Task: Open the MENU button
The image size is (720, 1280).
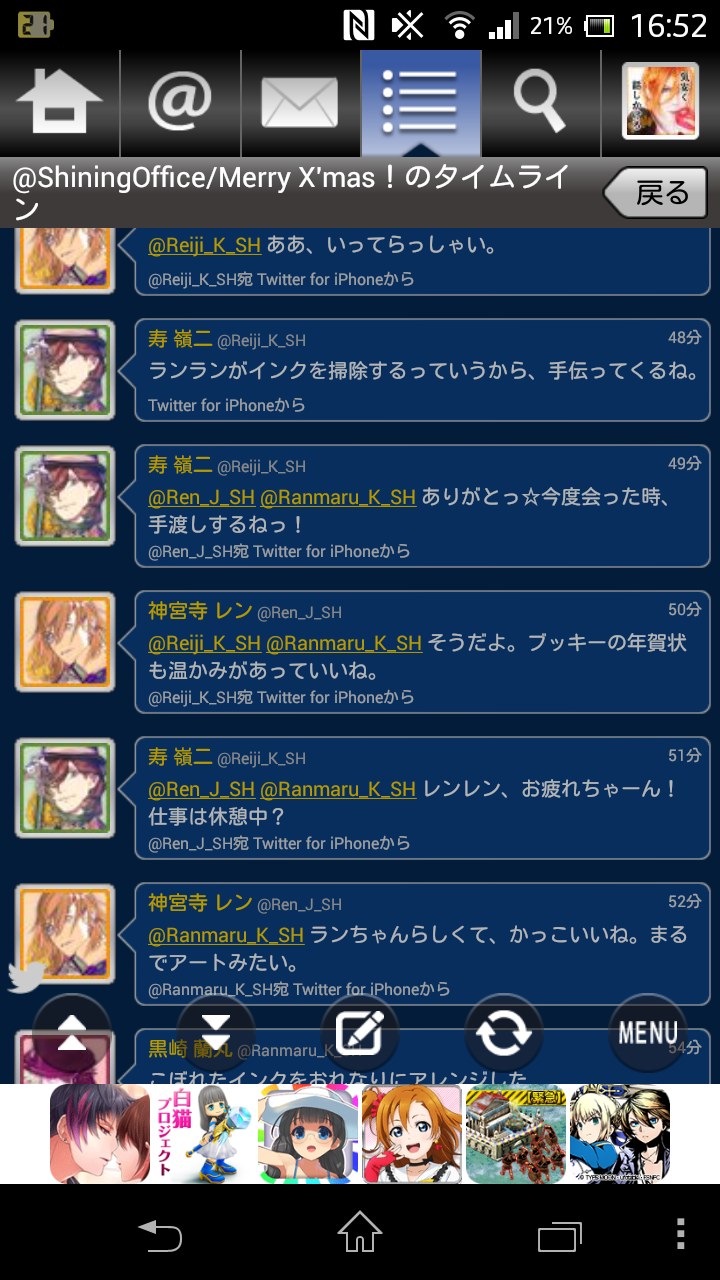Action: tap(648, 1034)
